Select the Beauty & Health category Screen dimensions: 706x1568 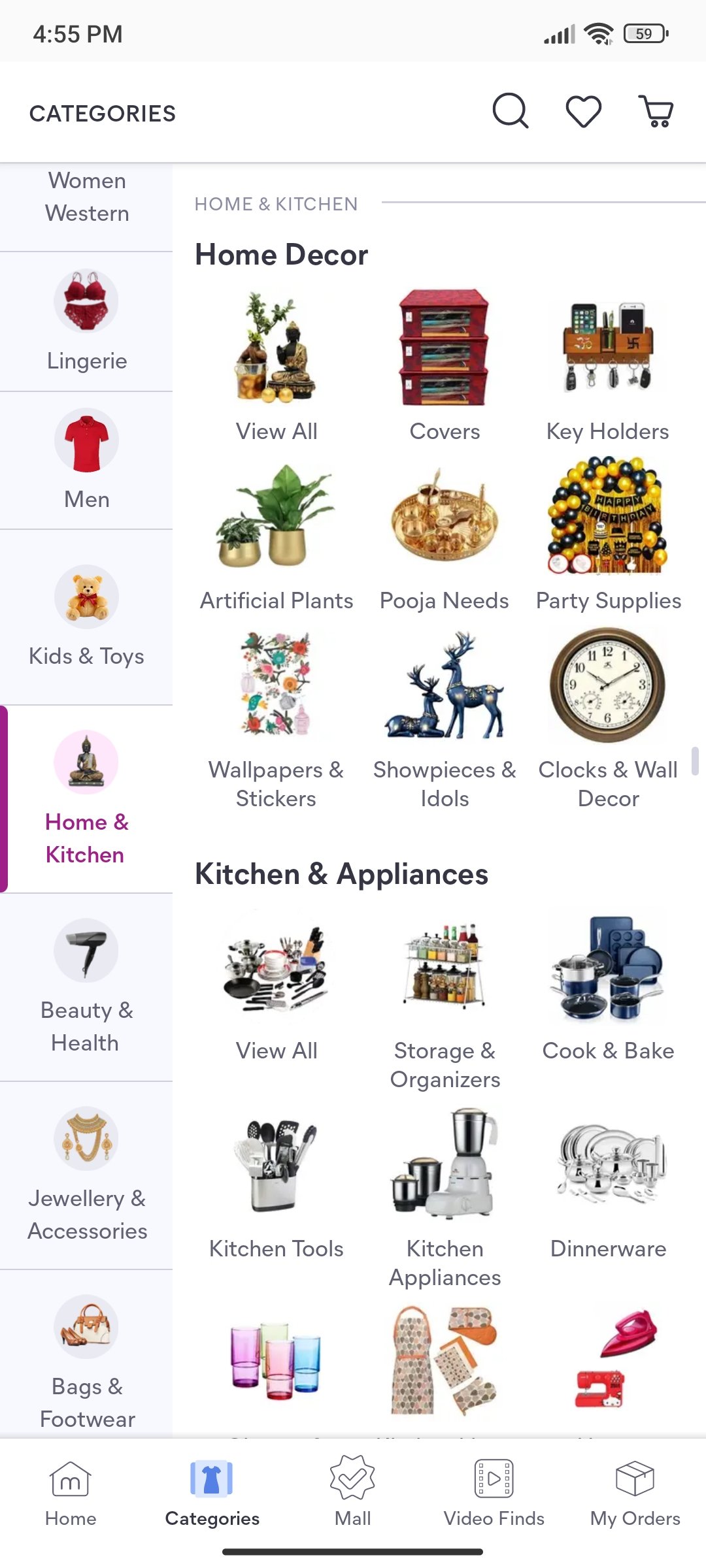tap(86, 987)
